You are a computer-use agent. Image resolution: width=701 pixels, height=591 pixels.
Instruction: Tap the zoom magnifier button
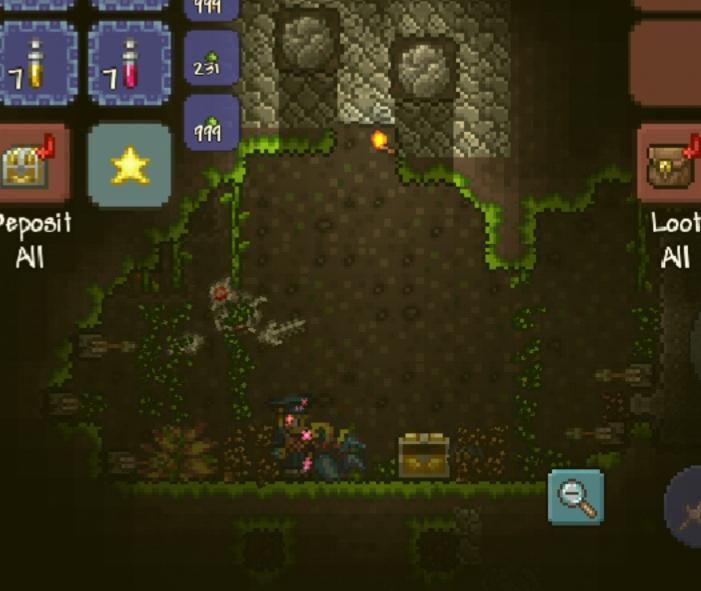coord(576,497)
